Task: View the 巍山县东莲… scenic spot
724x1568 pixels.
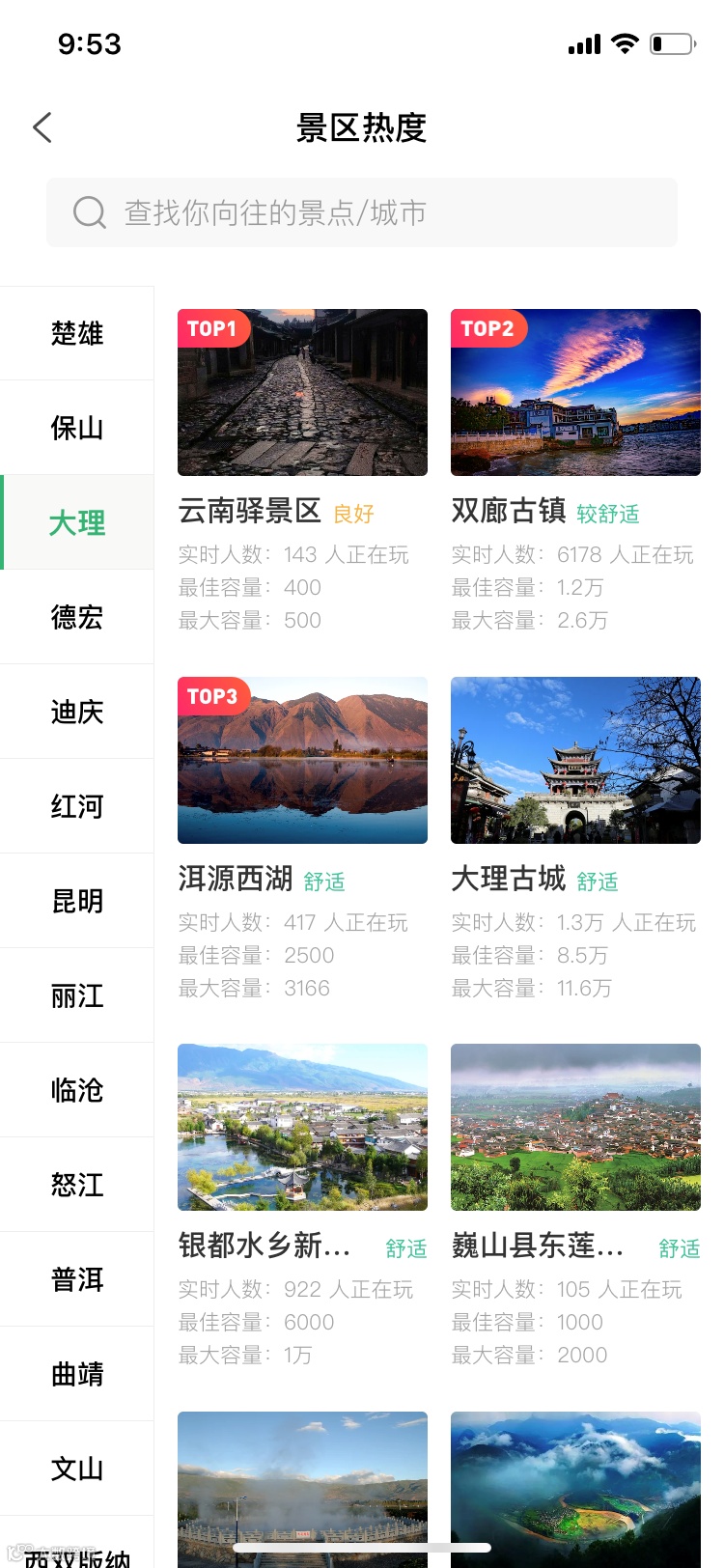Action: pos(575,1128)
